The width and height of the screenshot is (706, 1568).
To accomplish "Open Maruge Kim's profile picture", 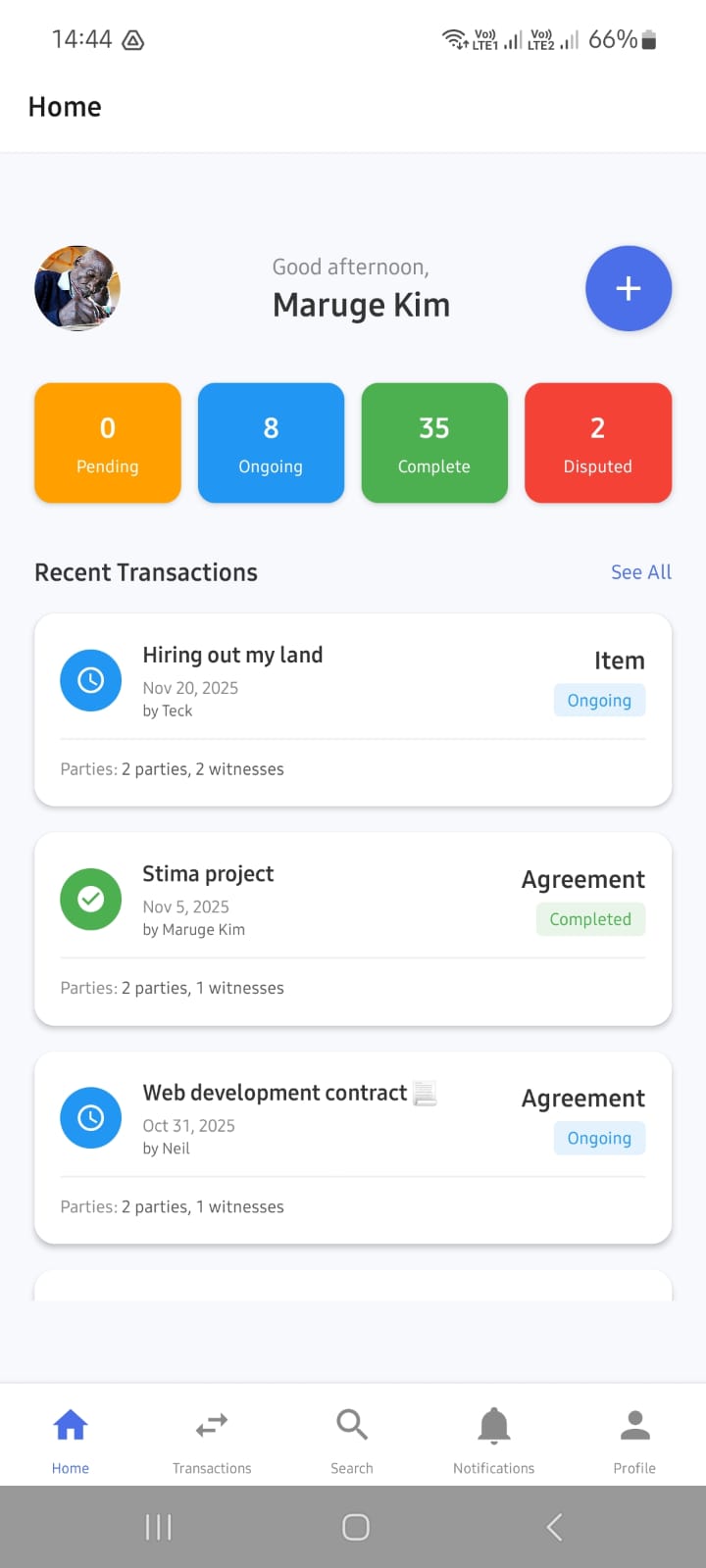I will (77, 288).
